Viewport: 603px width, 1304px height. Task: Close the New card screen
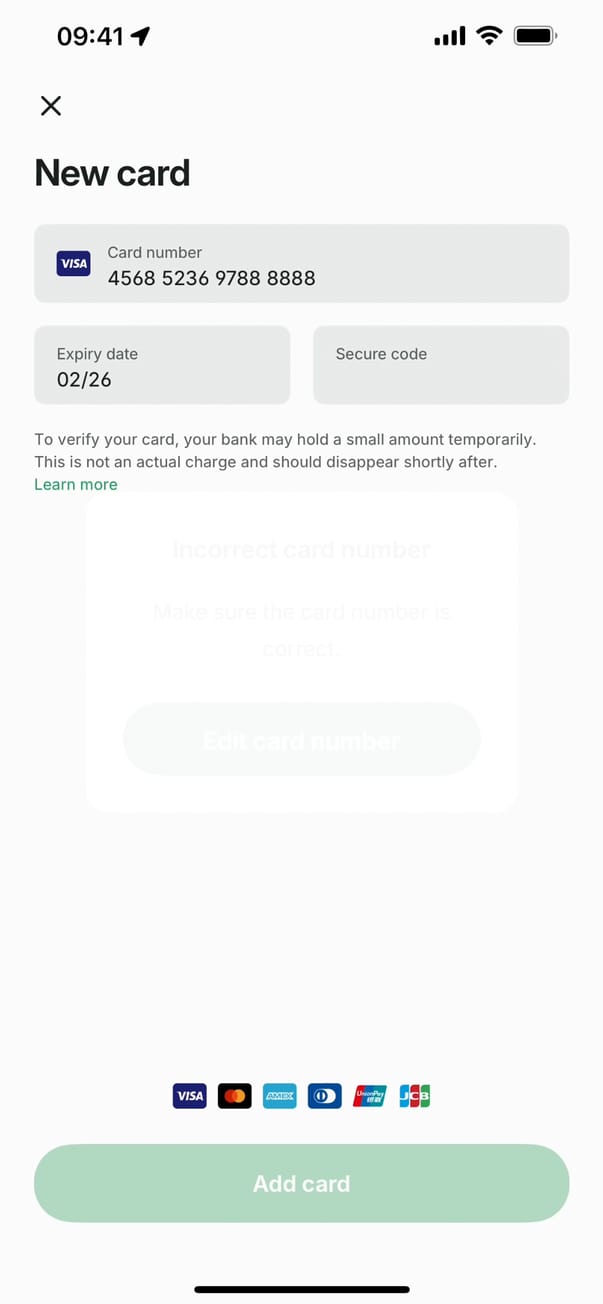(x=51, y=106)
